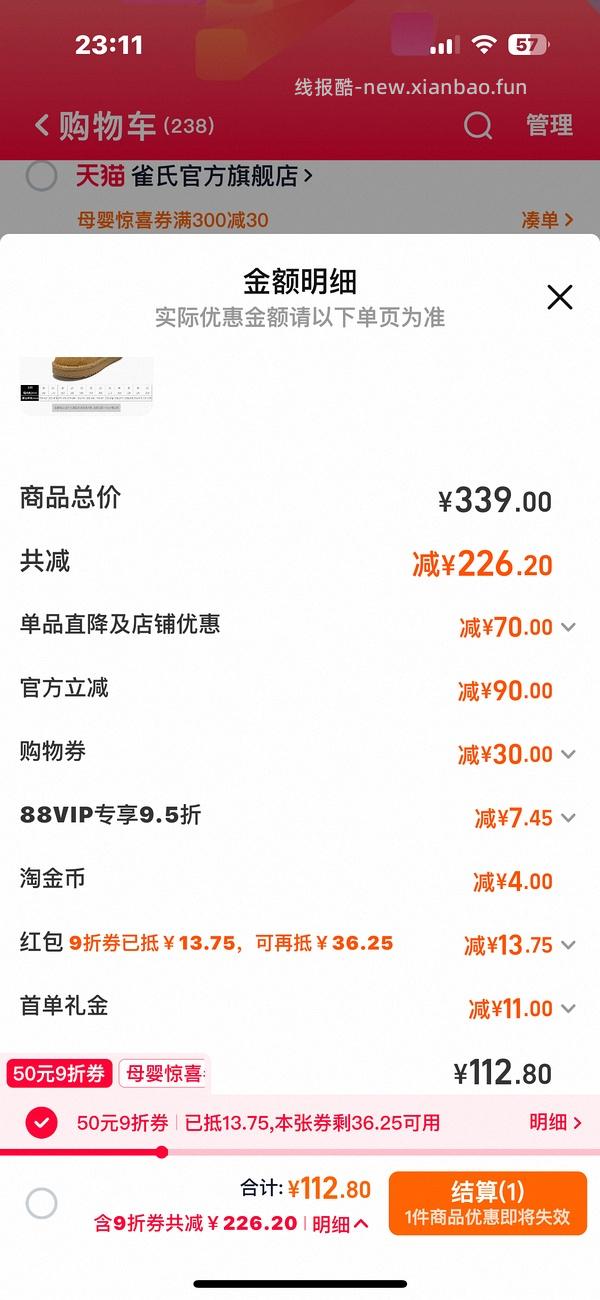The image size is (600, 1300).
Task: Close the 金额明细 panel
Action: [x=559, y=297]
